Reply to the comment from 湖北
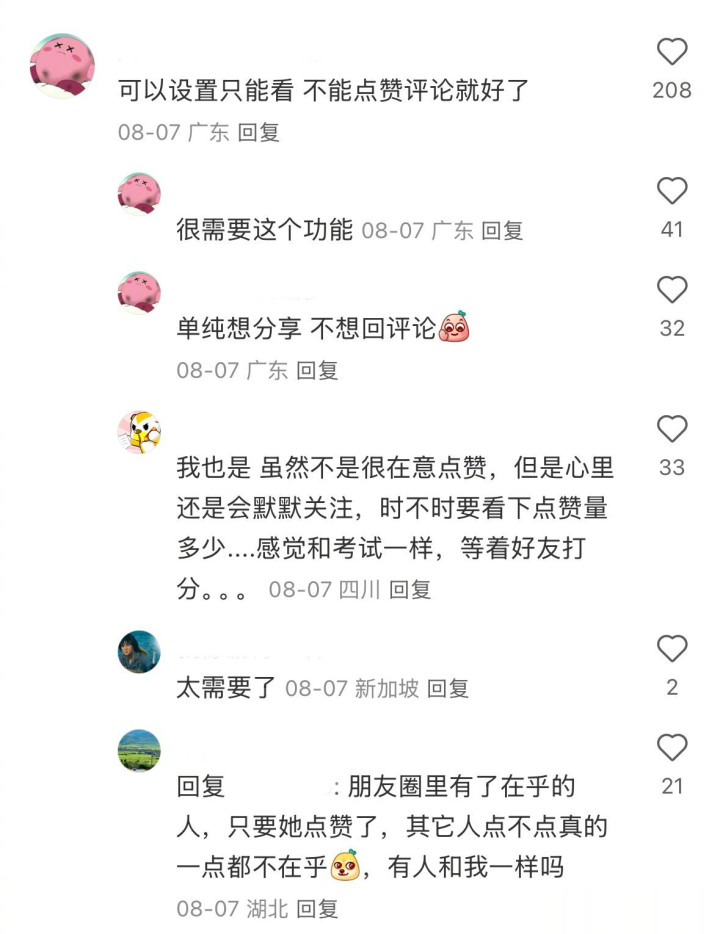 pos(317,908)
